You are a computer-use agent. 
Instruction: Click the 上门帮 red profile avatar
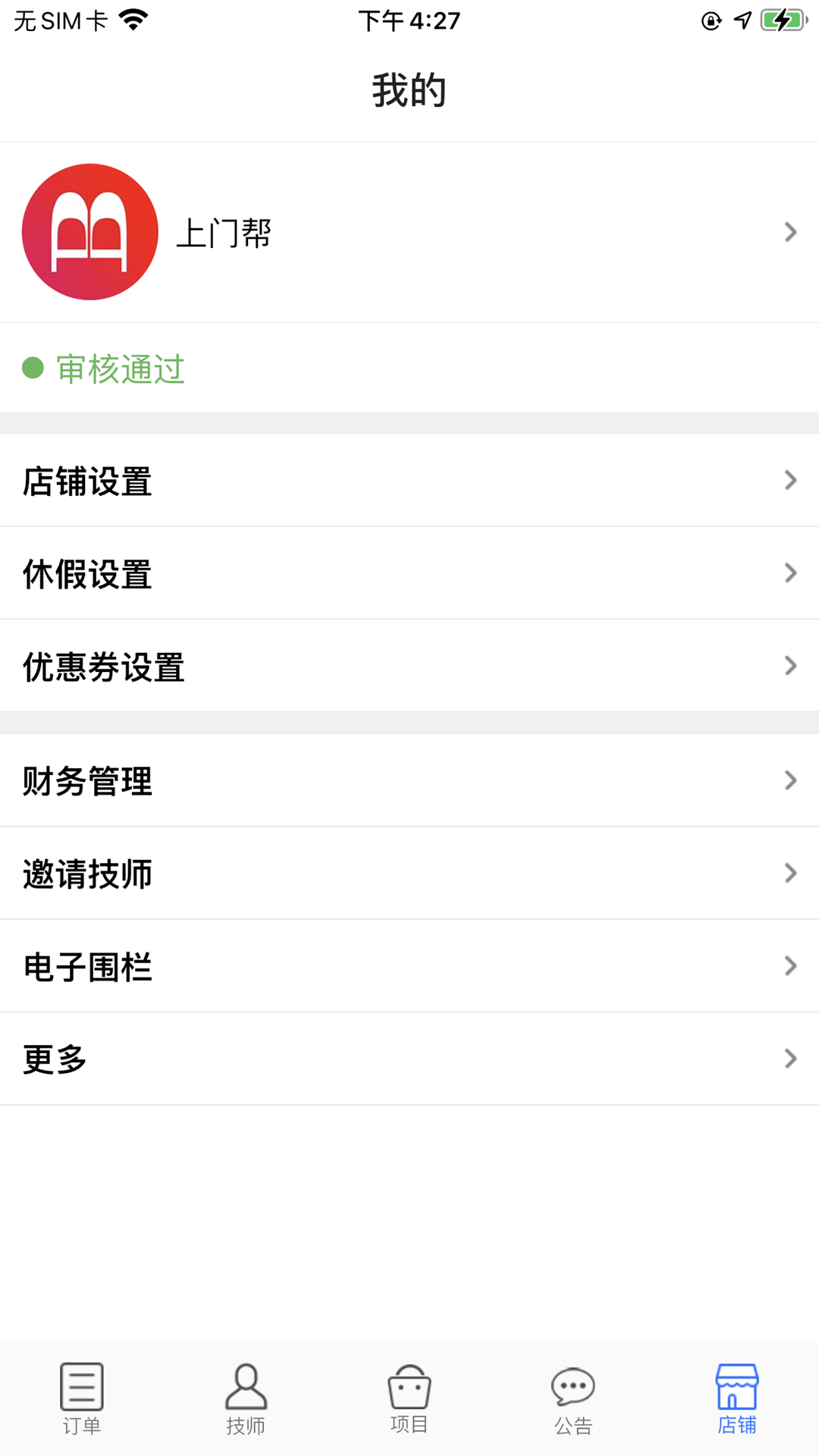point(89,231)
